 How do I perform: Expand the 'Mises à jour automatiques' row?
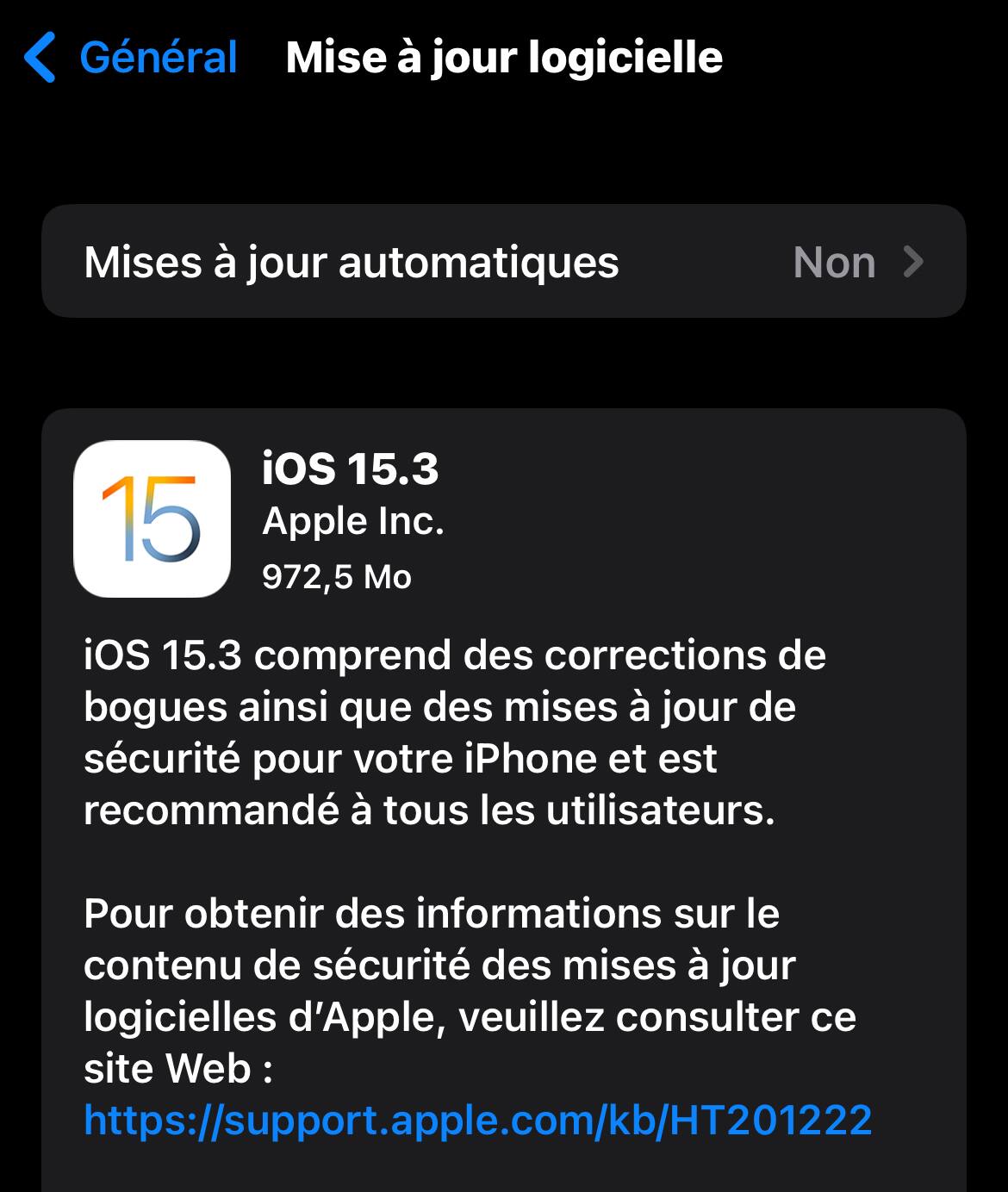tap(504, 261)
